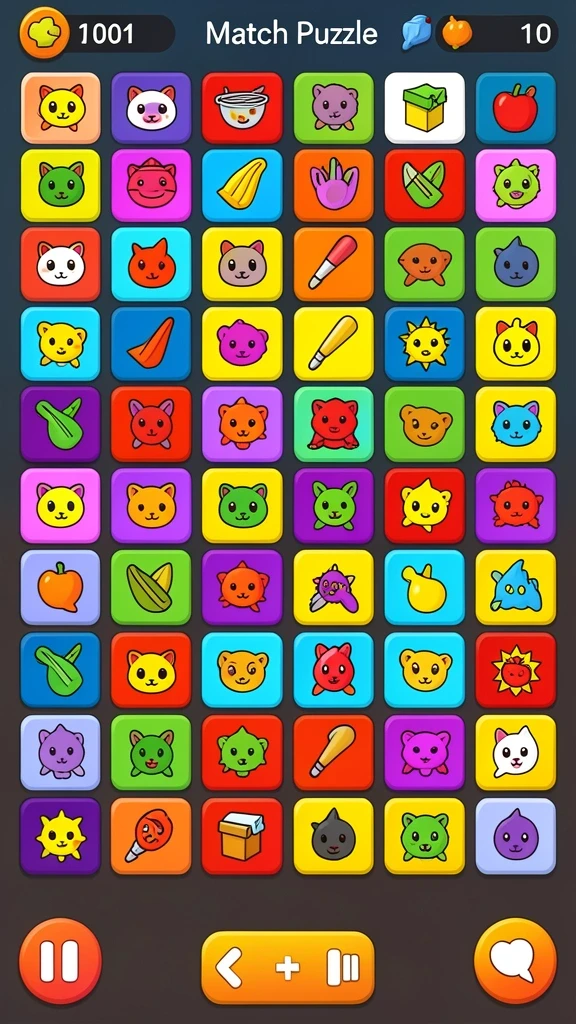Choose the baseball bat on red tile
The height and width of the screenshot is (1024, 576).
coord(334,752)
